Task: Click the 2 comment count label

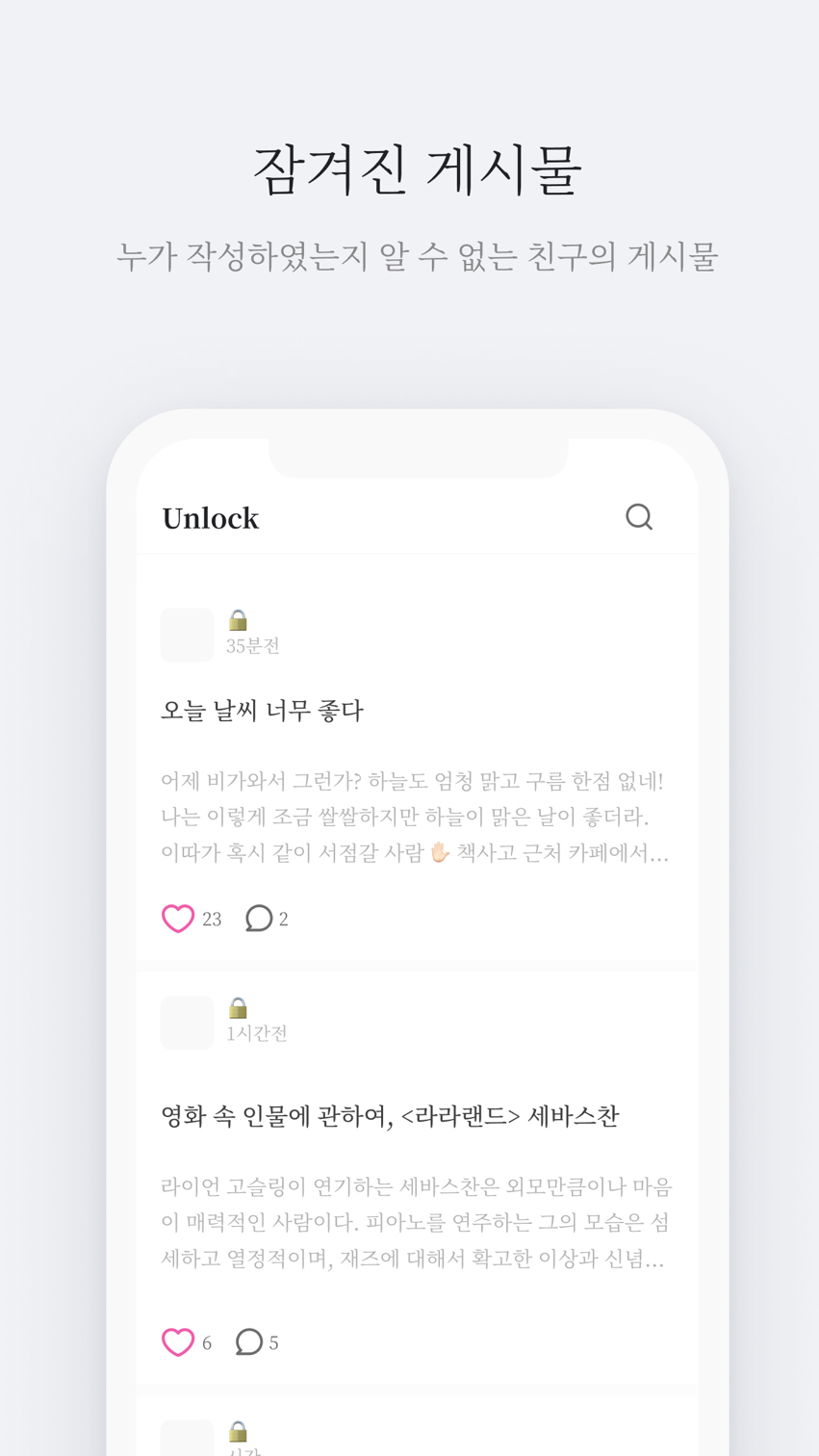Action: (283, 918)
